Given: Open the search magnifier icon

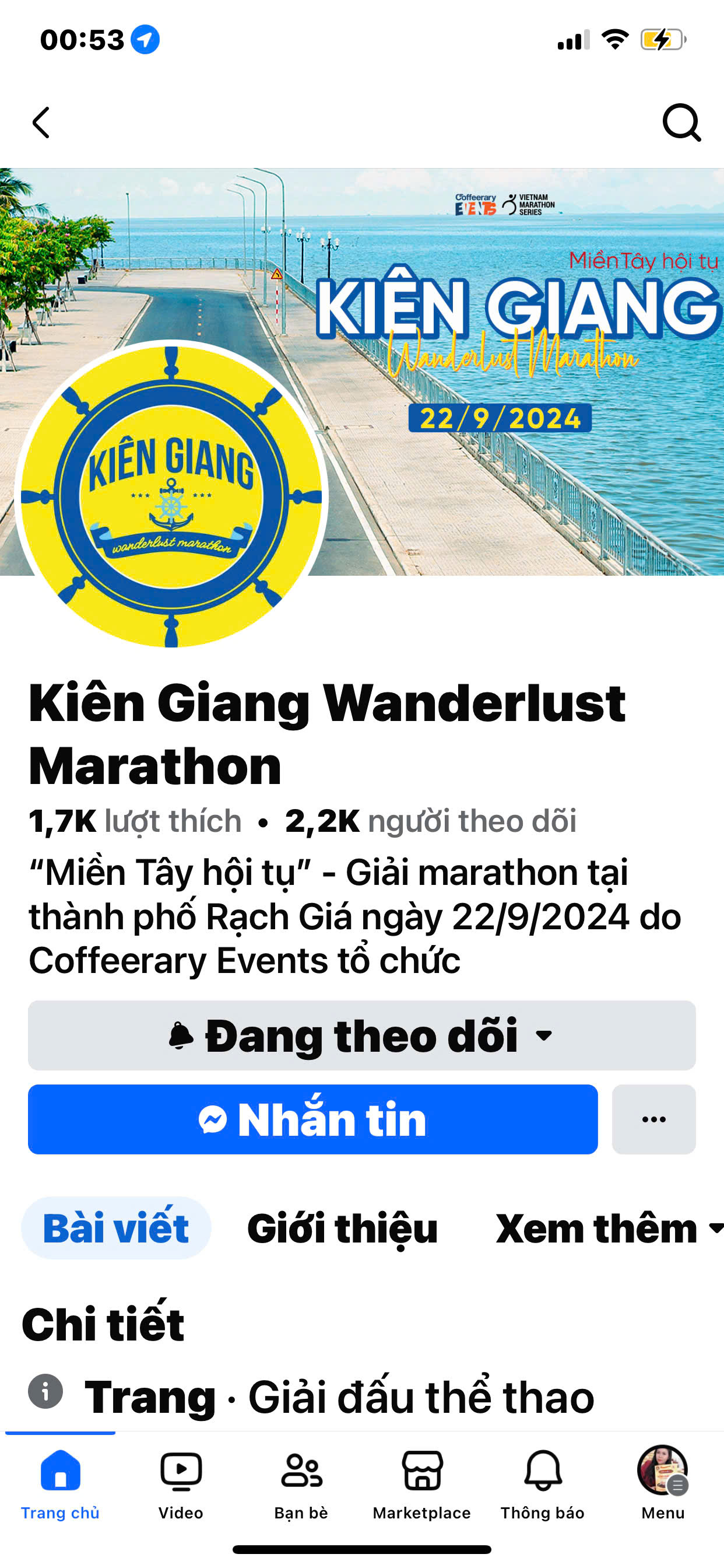Looking at the screenshot, I should [681, 123].
